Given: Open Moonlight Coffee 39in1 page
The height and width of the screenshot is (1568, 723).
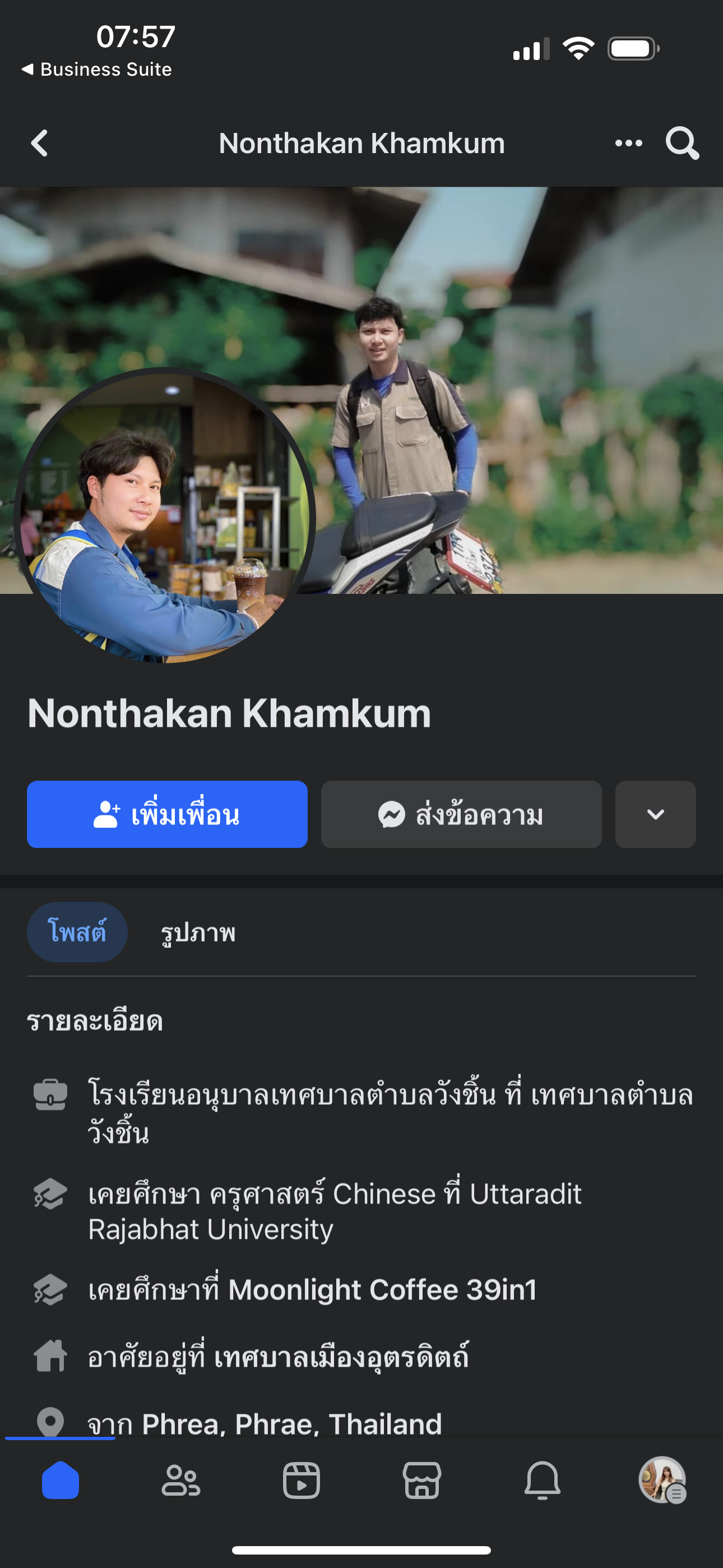Looking at the screenshot, I should click(382, 1289).
